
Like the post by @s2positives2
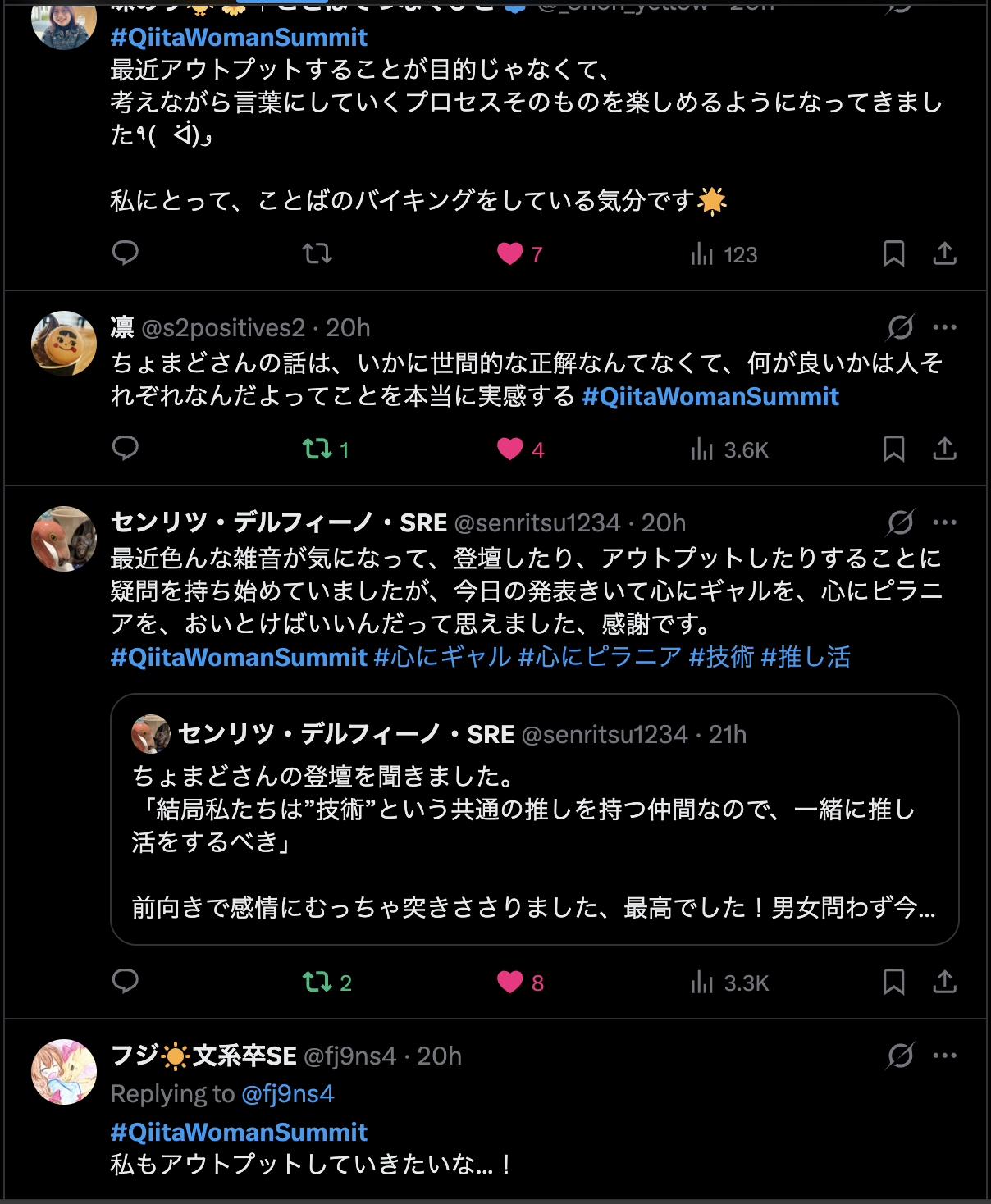pos(510,449)
